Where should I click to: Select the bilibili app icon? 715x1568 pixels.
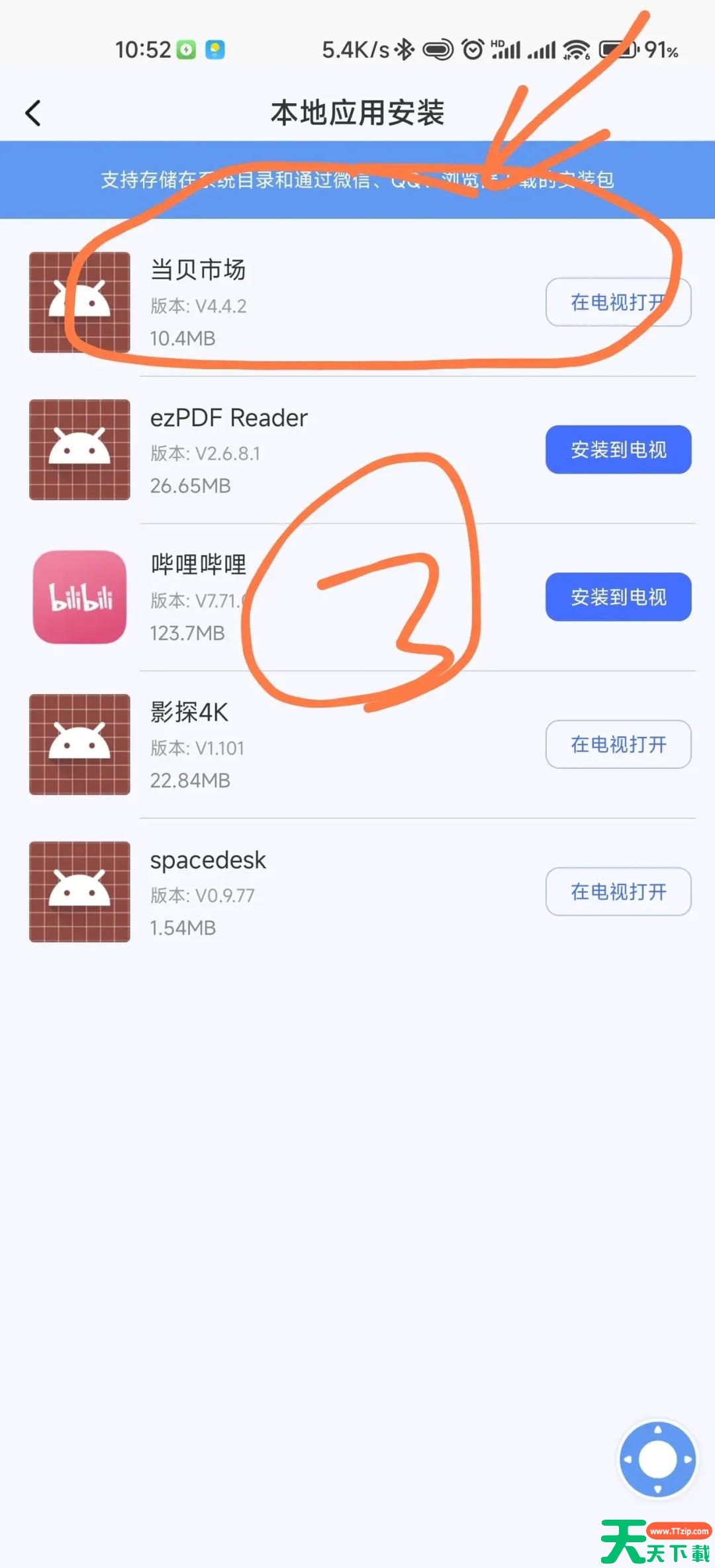pyautogui.click(x=78, y=597)
